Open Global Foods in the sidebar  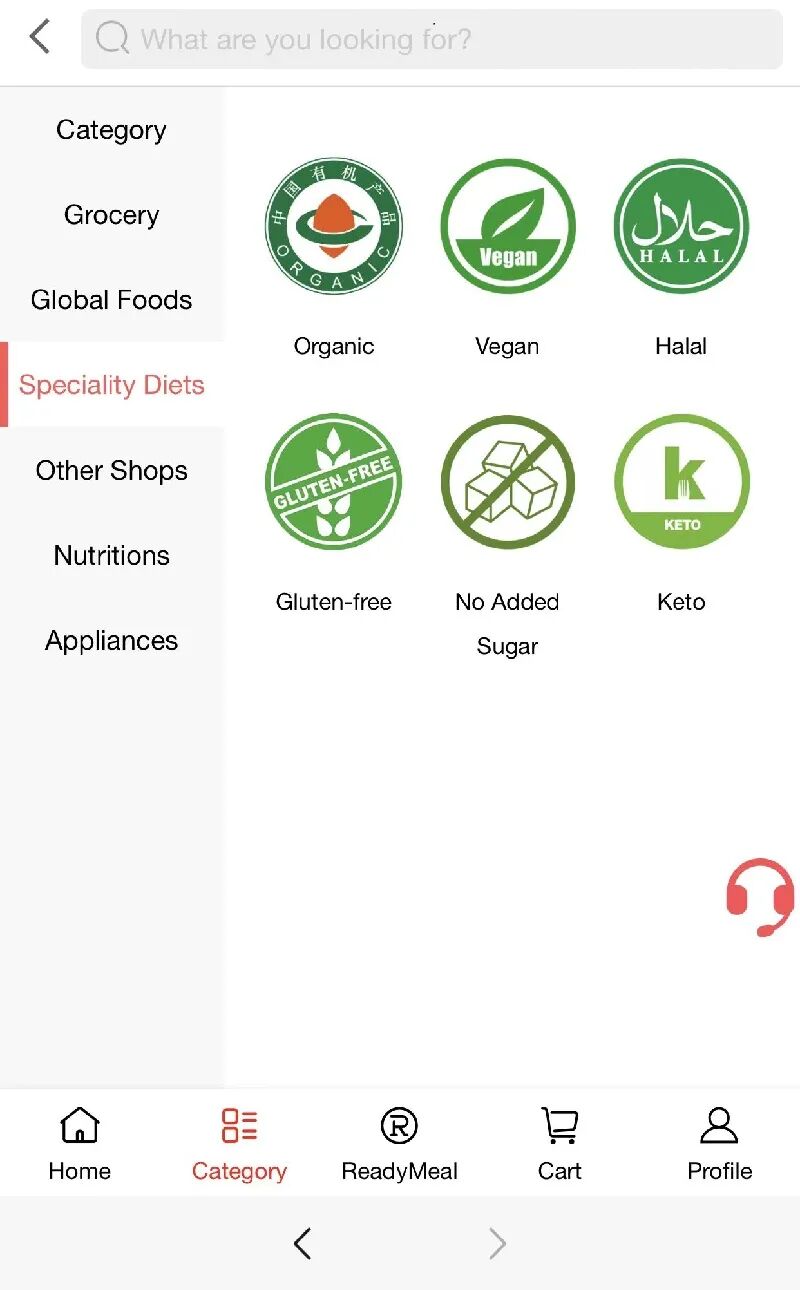click(x=111, y=300)
